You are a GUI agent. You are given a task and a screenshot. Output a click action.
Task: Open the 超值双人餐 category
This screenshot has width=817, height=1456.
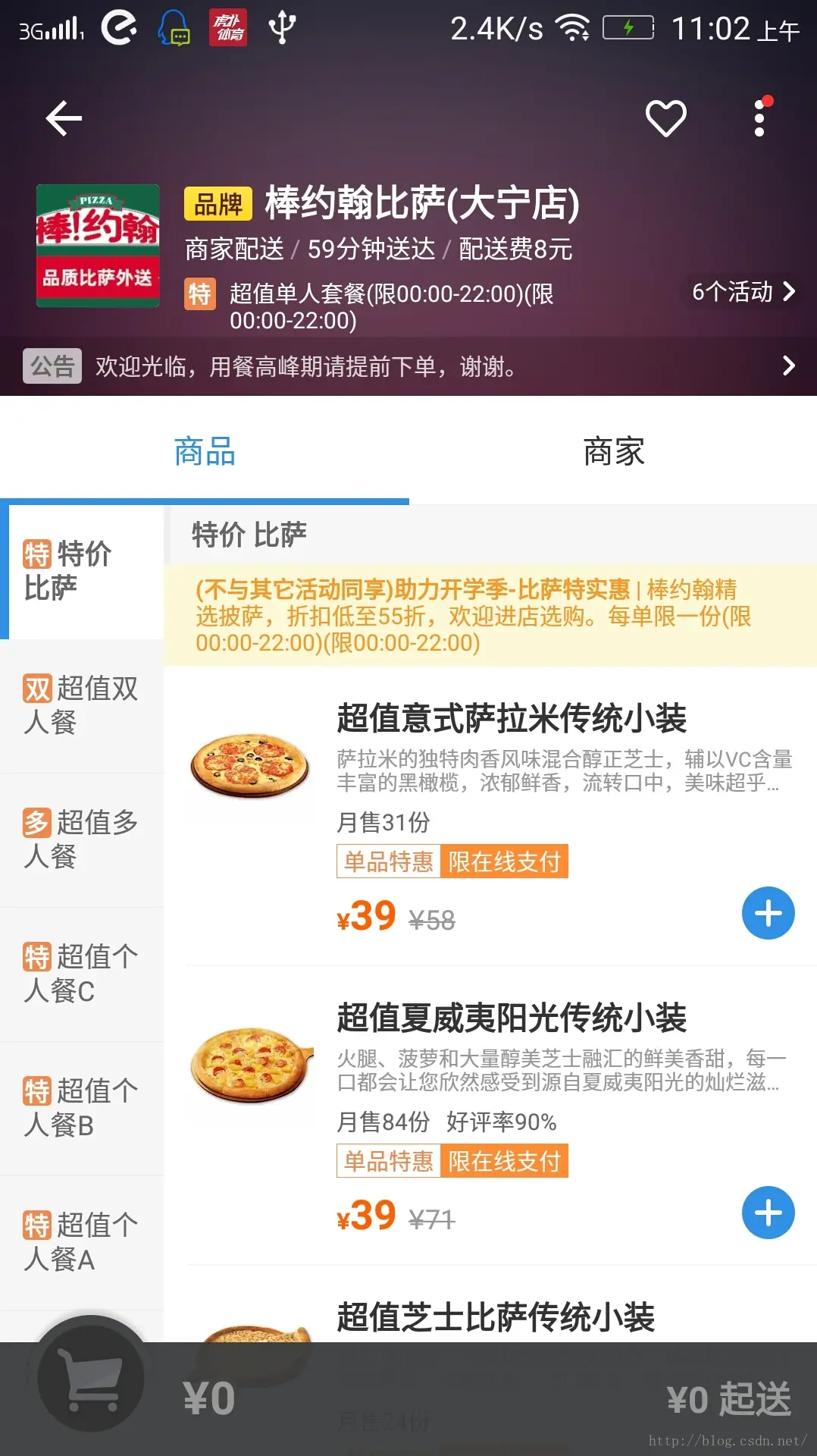pos(81,705)
